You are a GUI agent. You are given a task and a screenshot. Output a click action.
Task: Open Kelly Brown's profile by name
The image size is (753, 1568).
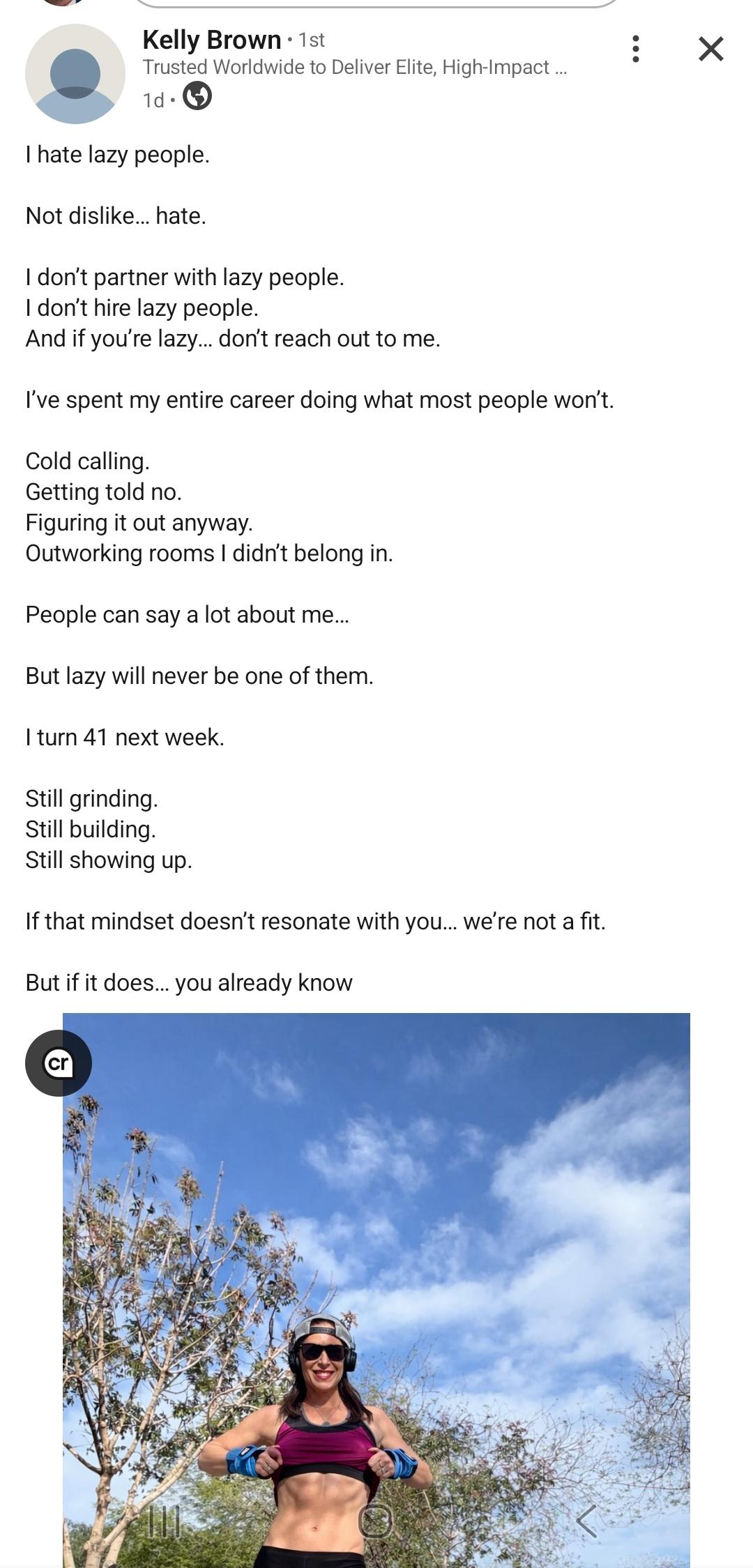pos(211,40)
